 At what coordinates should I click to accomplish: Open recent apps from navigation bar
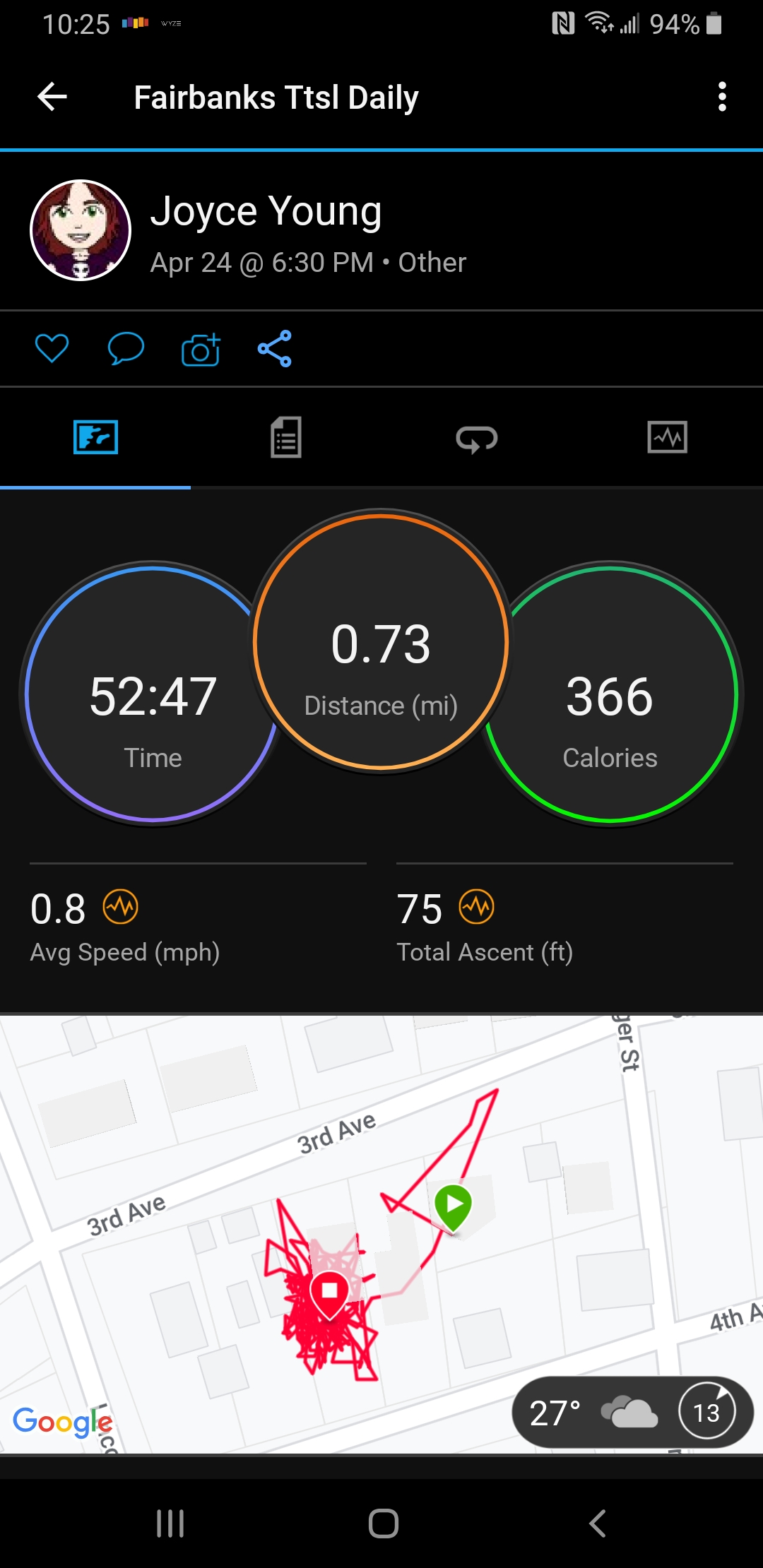170,1524
